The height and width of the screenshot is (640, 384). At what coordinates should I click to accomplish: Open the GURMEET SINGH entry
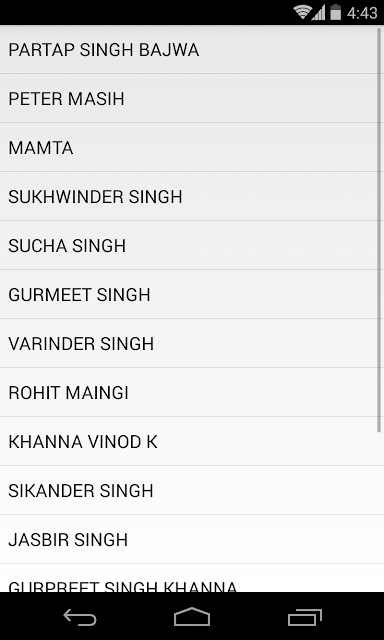pos(192,294)
